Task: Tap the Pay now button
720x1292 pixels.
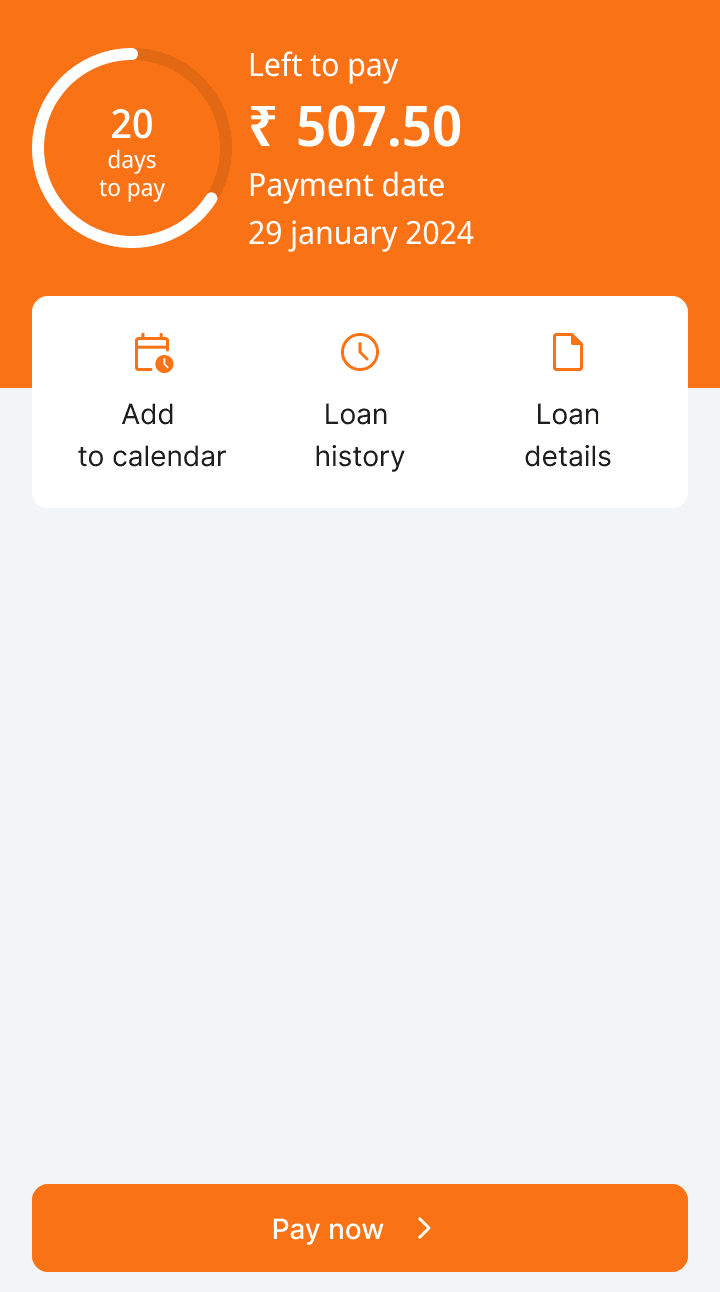Action: point(360,1228)
